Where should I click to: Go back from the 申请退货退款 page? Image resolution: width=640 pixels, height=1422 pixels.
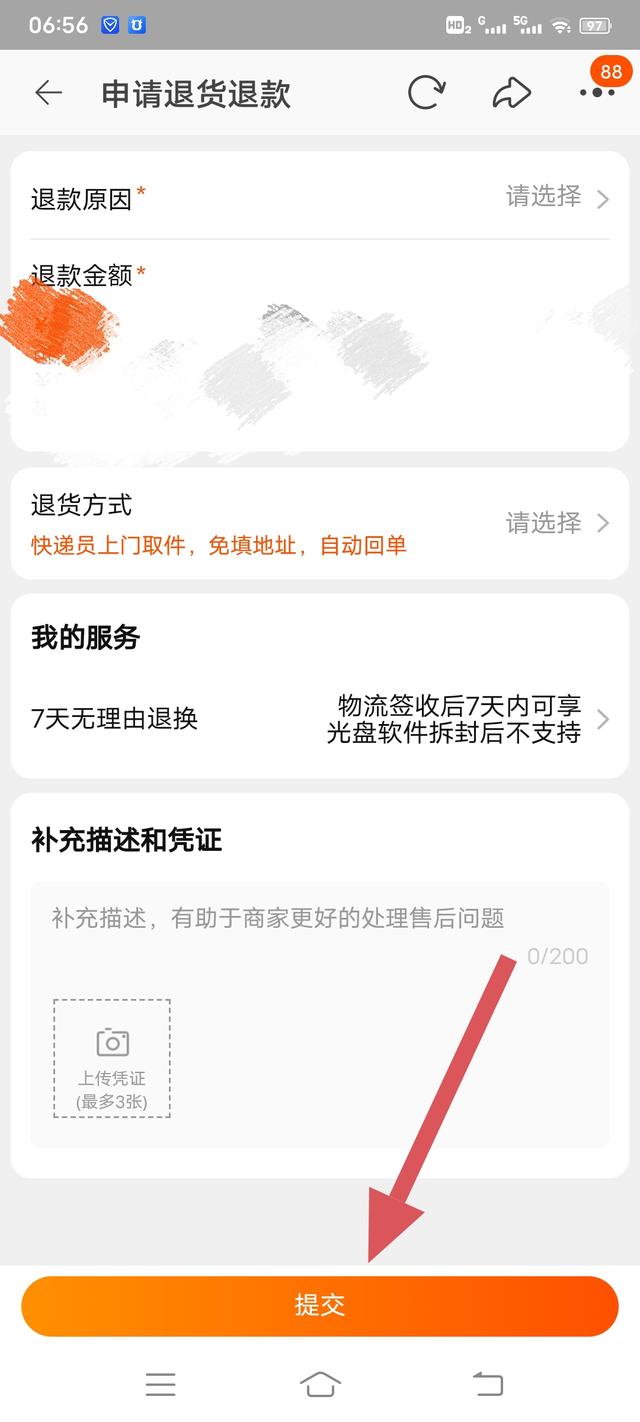[48, 93]
